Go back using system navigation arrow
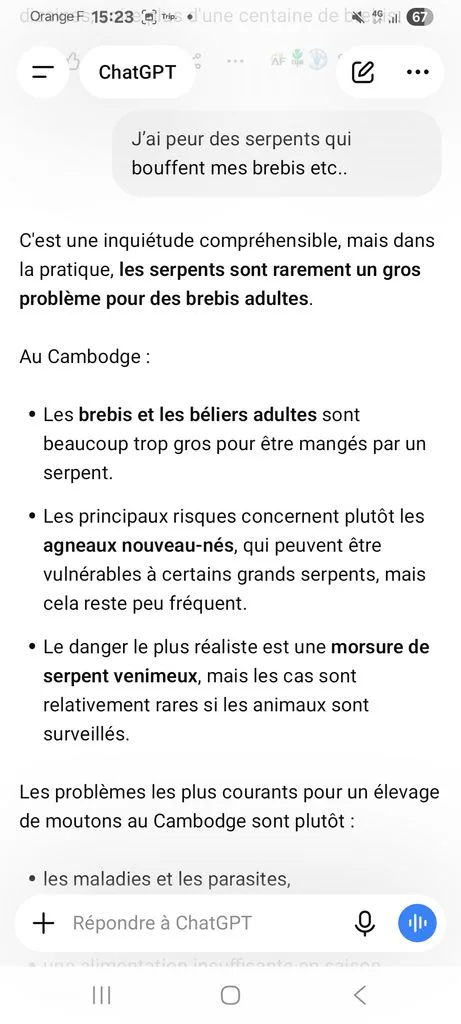Screen dimensions: 461x1024 pos(359,995)
